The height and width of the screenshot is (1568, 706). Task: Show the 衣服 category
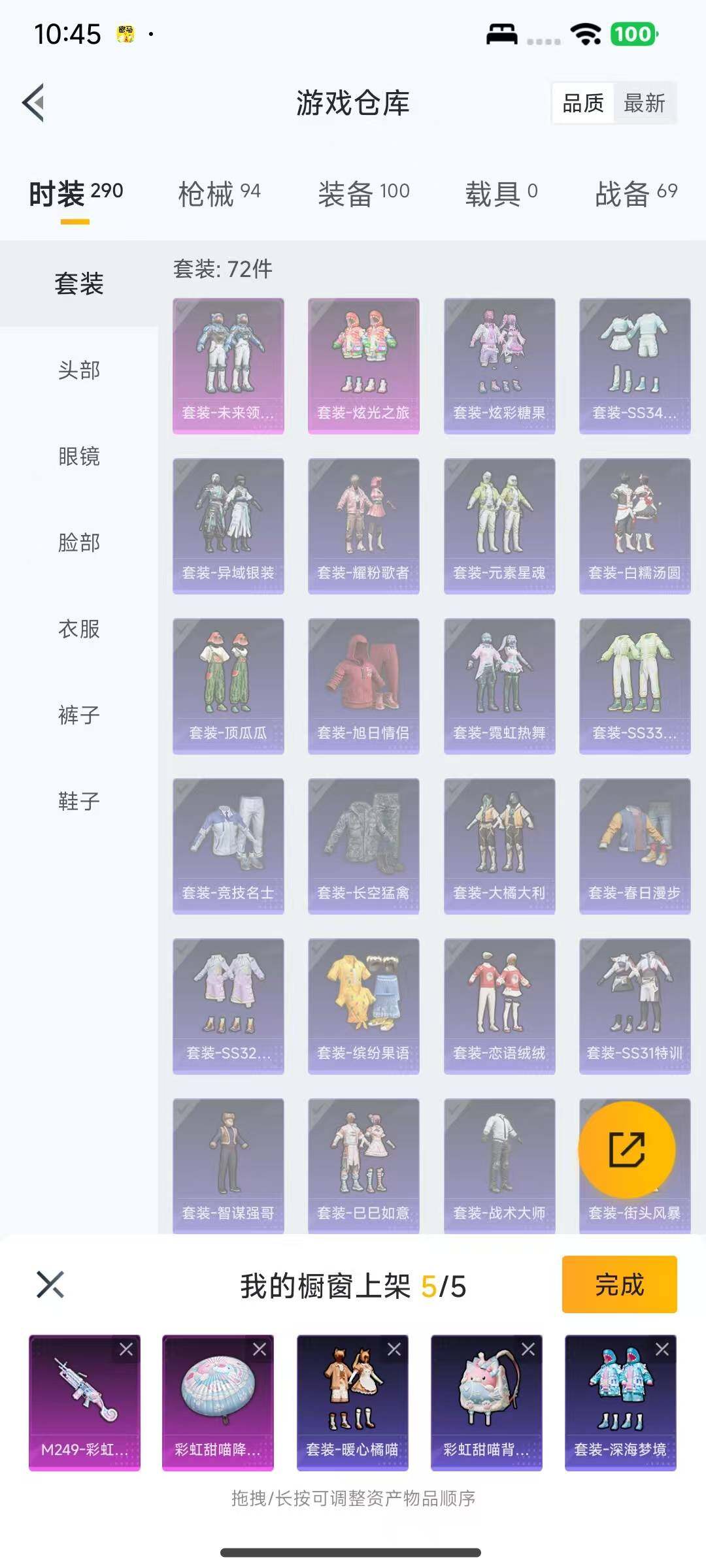[79, 629]
